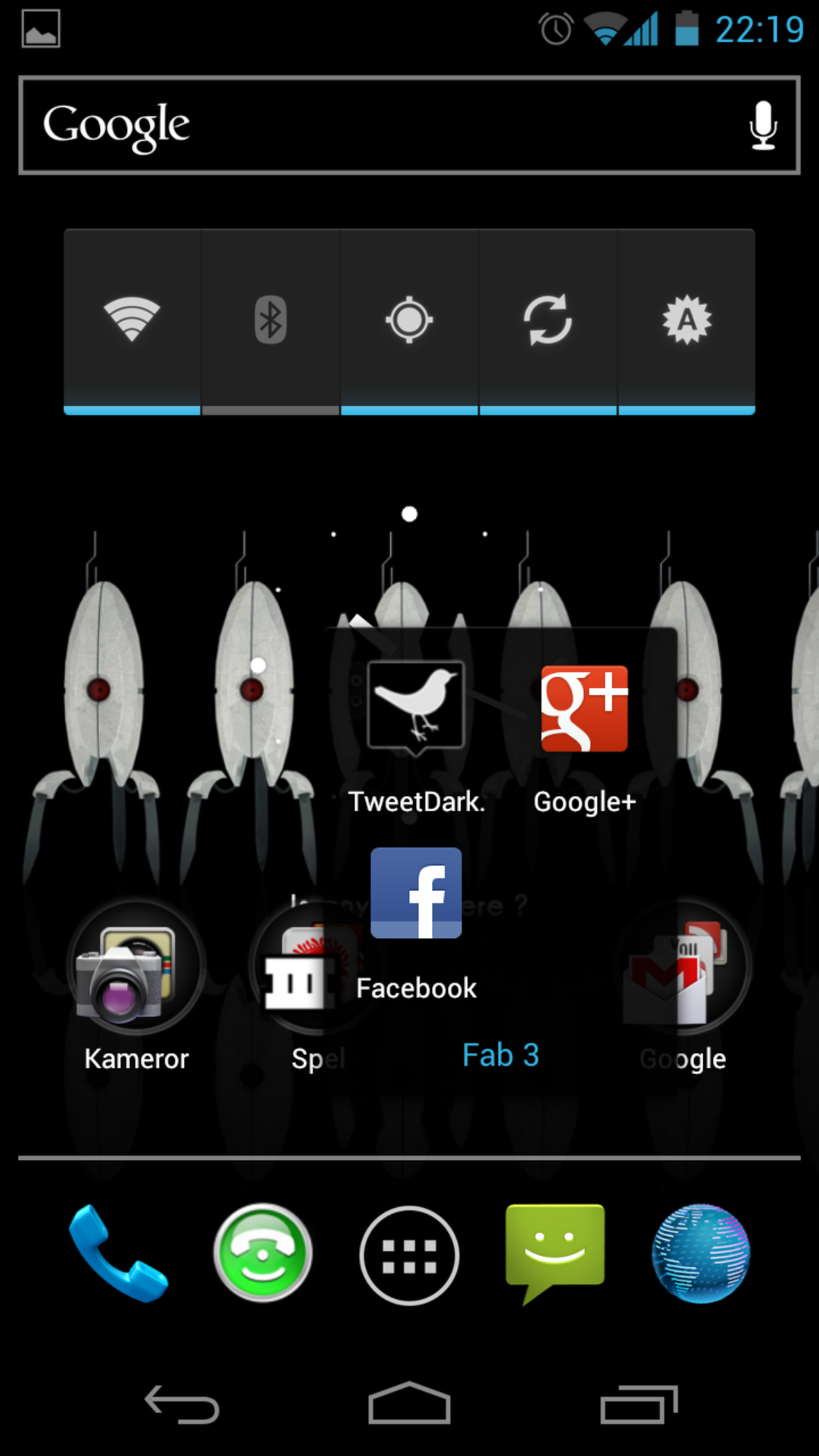The image size is (819, 1456).
Task: Show recent apps
Action: coord(638,1405)
